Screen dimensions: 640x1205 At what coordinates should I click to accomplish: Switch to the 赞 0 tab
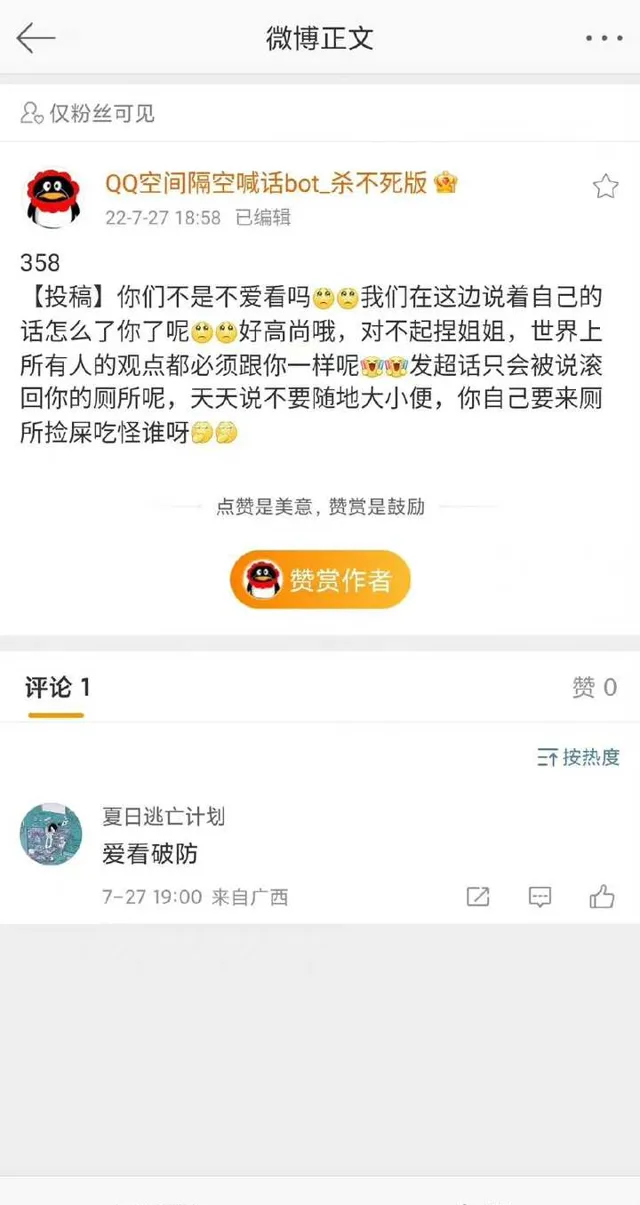(x=594, y=688)
